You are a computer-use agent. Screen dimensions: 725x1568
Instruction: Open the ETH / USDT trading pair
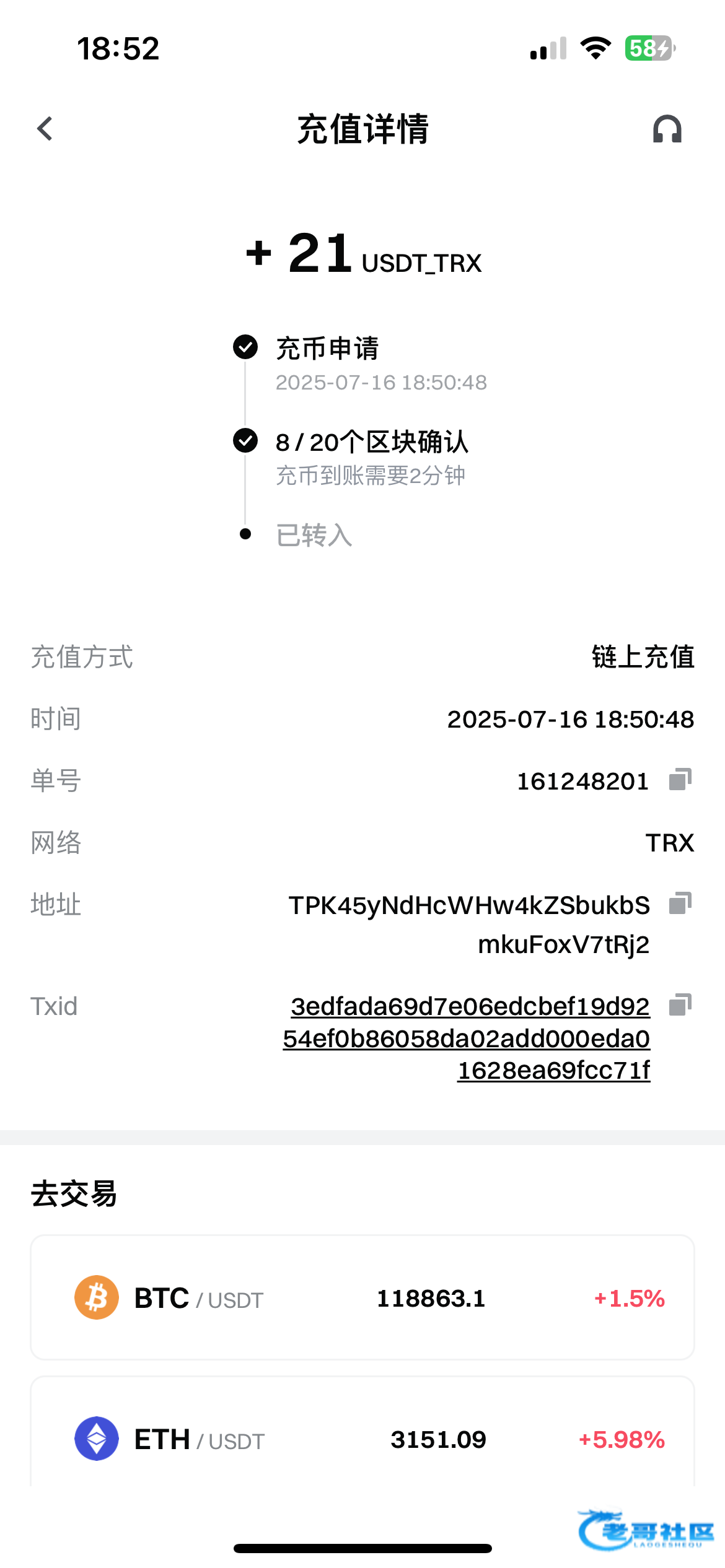click(362, 1432)
